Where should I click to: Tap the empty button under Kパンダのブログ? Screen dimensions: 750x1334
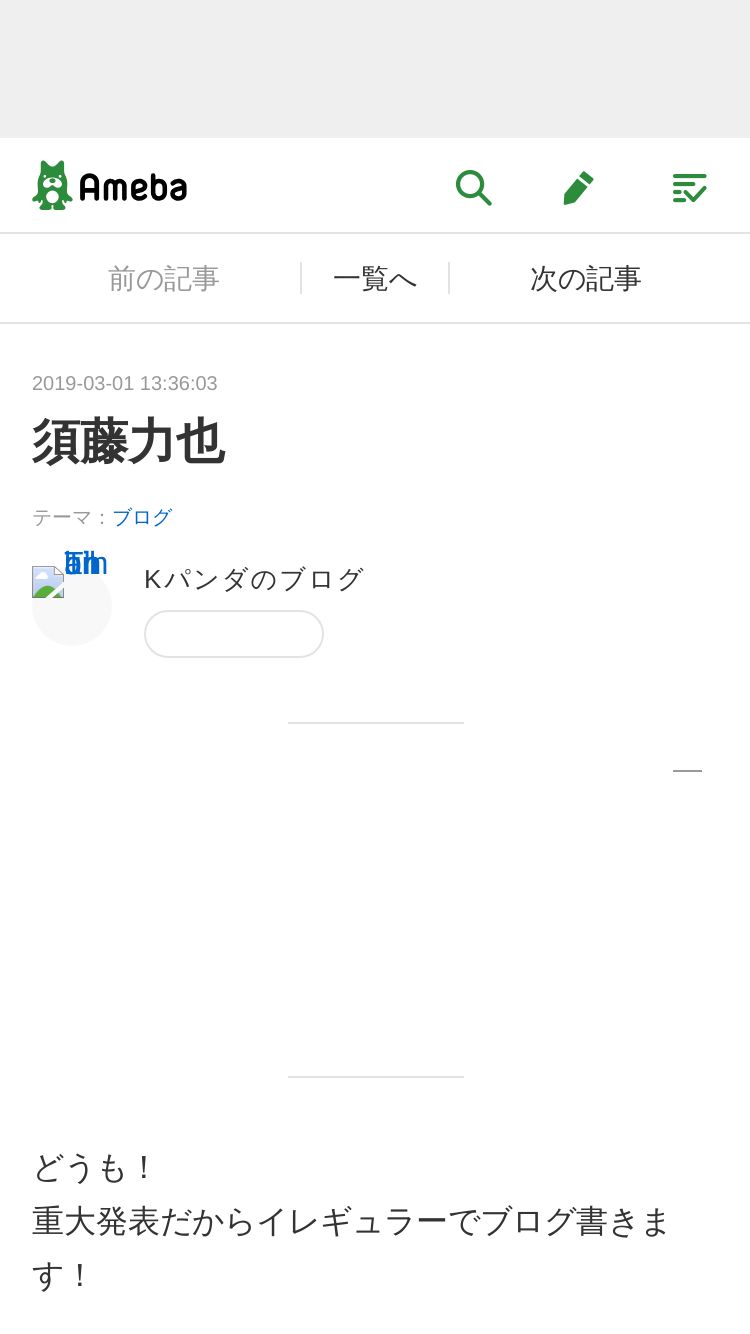(234, 634)
